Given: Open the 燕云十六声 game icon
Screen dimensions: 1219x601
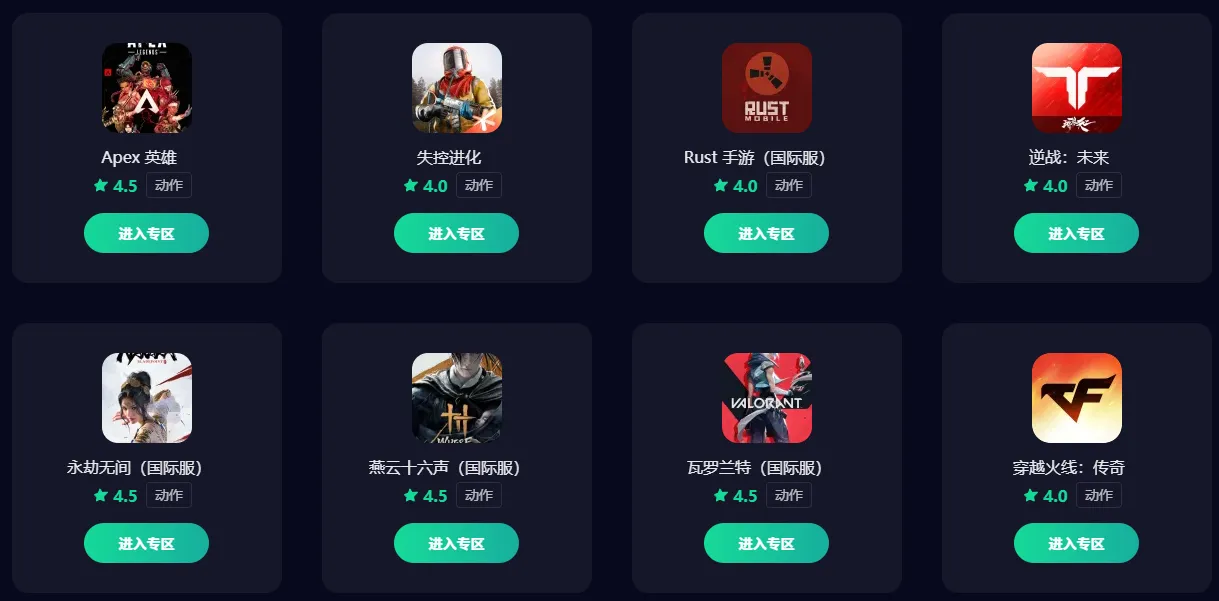Looking at the screenshot, I should (x=457, y=398).
